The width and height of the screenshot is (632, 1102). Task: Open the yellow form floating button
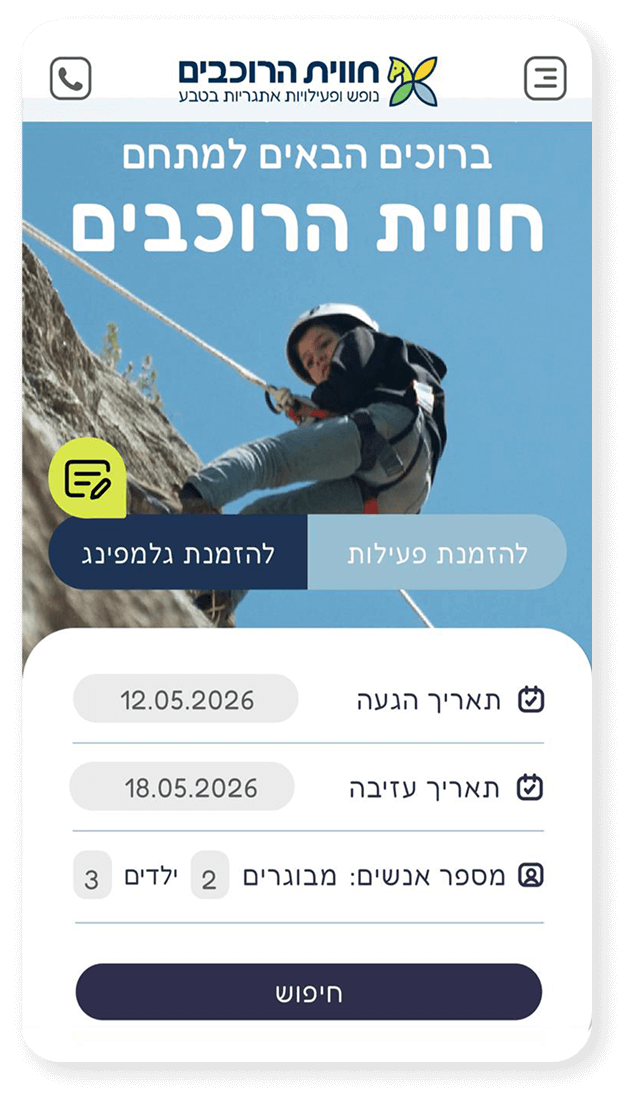pos(87,481)
